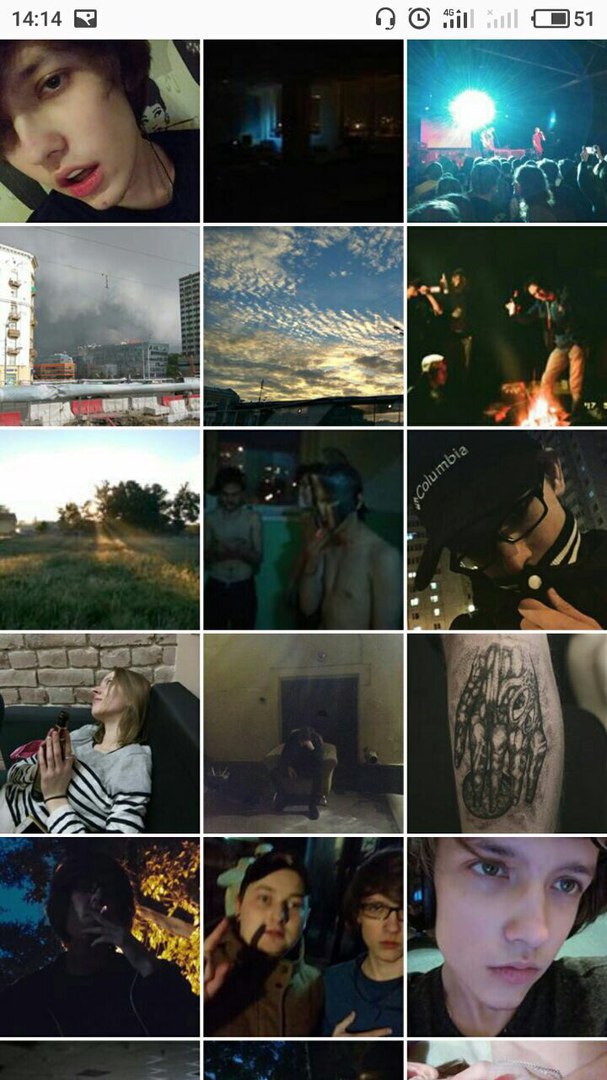This screenshot has width=607, height=1080.
Task: Open the selfie with red lips
Action: coord(100,131)
